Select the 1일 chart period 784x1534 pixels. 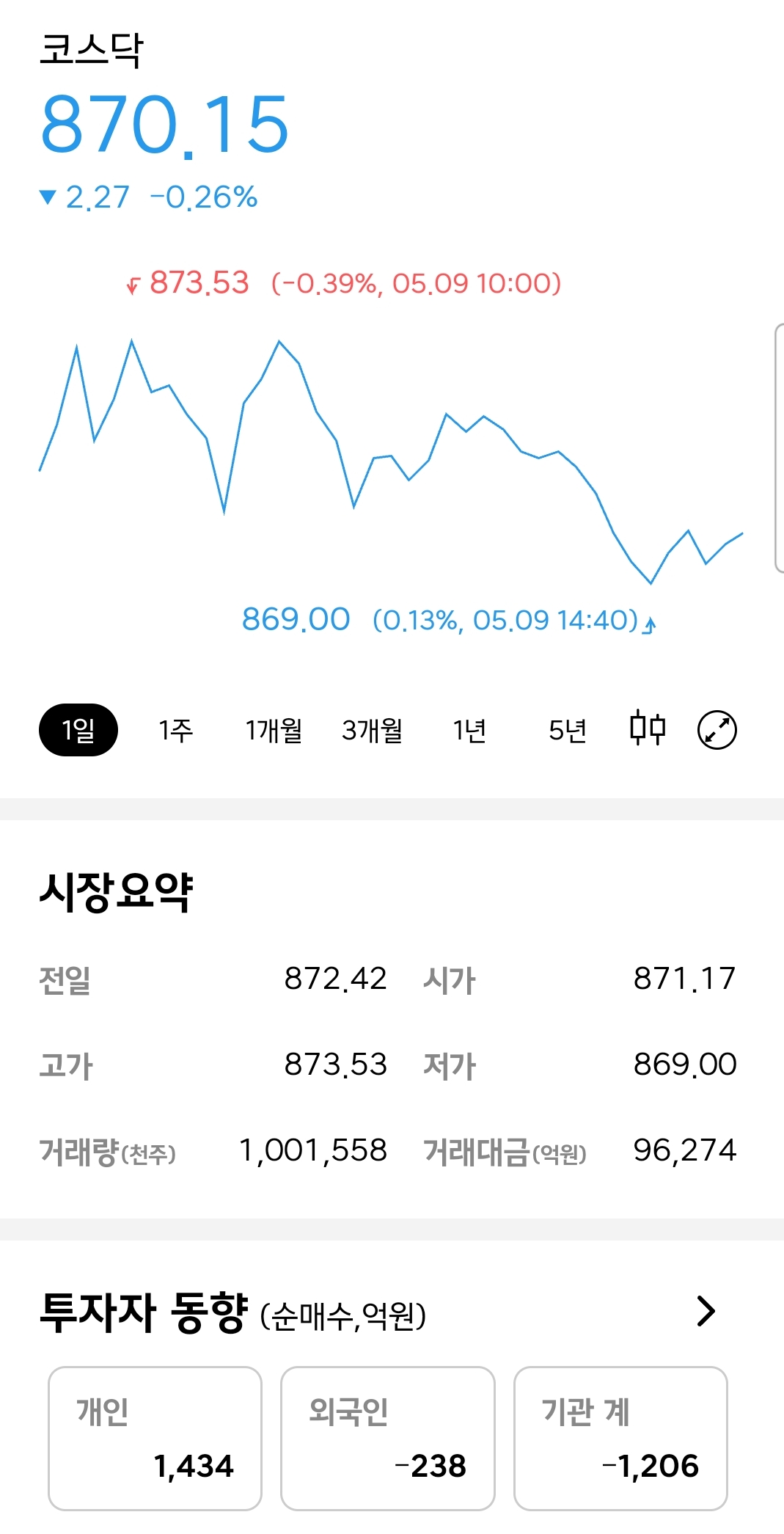point(78,730)
